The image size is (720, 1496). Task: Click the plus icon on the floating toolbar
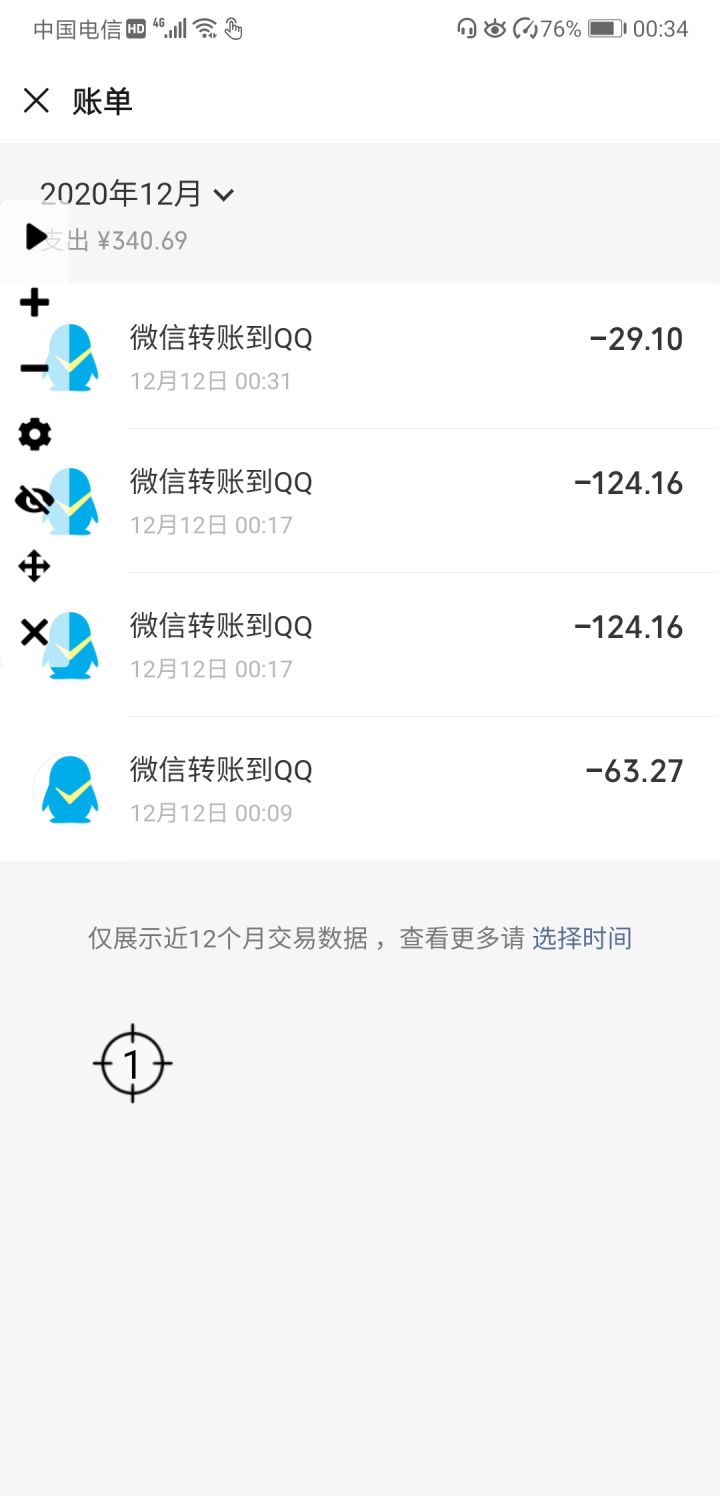[x=33, y=302]
